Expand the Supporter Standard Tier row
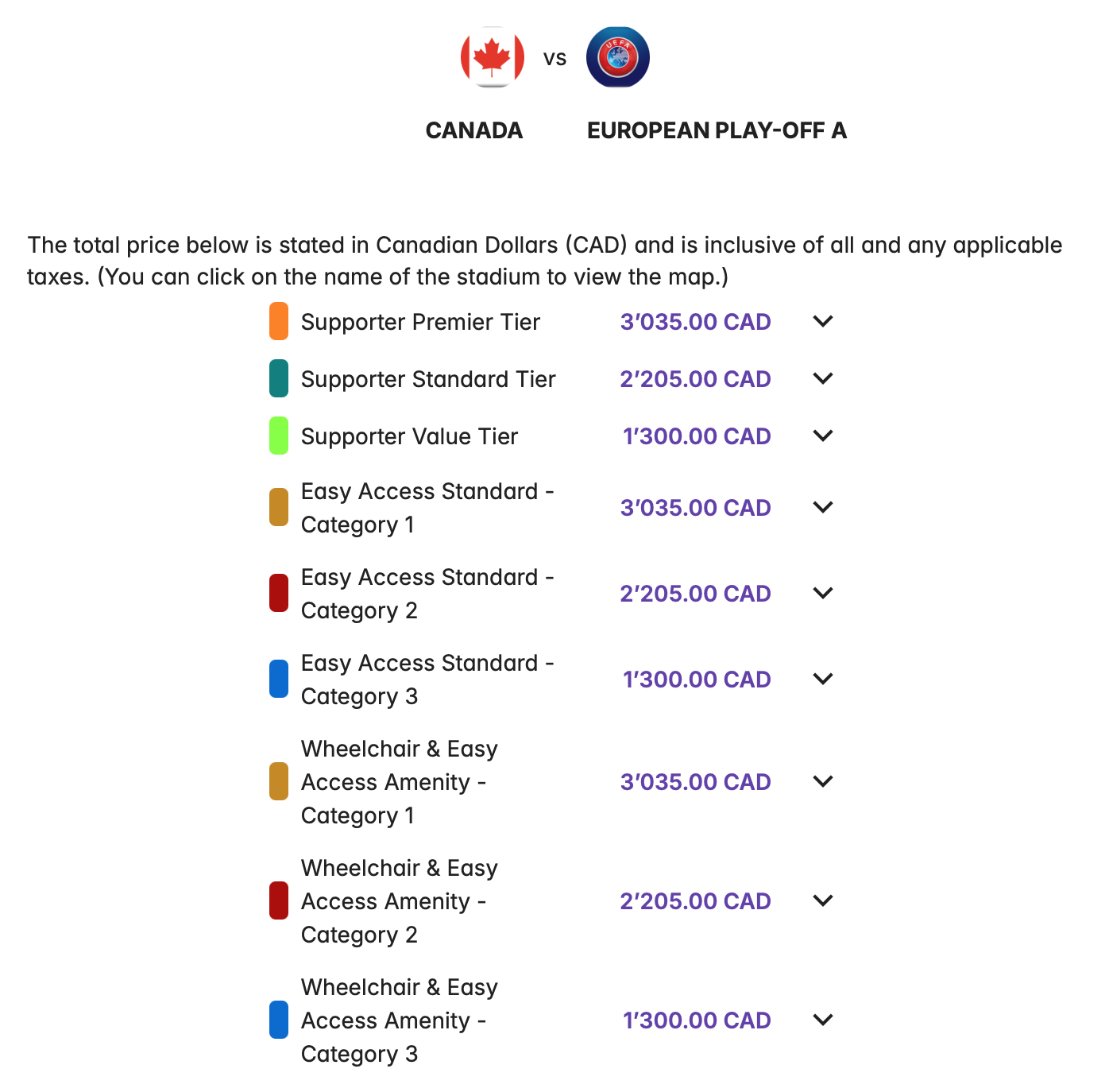 point(823,379)
